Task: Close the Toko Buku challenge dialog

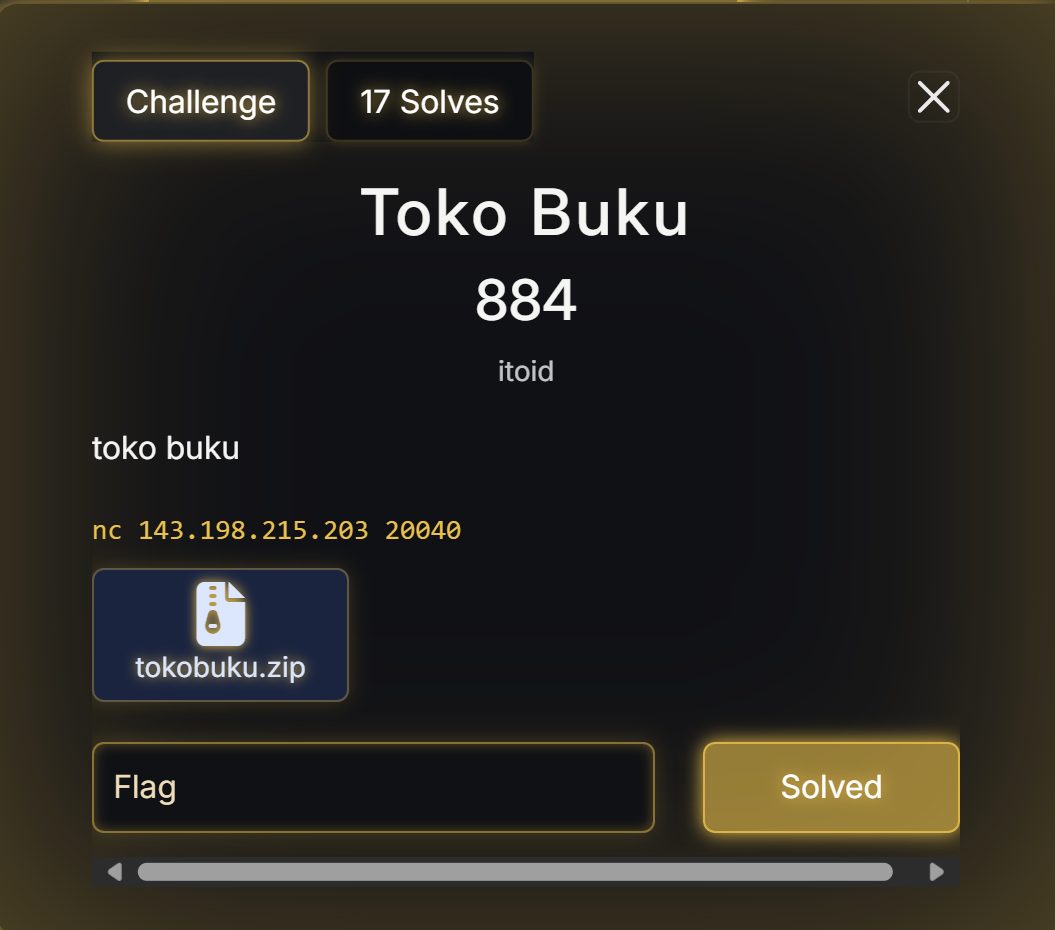Action: (933, 97)
